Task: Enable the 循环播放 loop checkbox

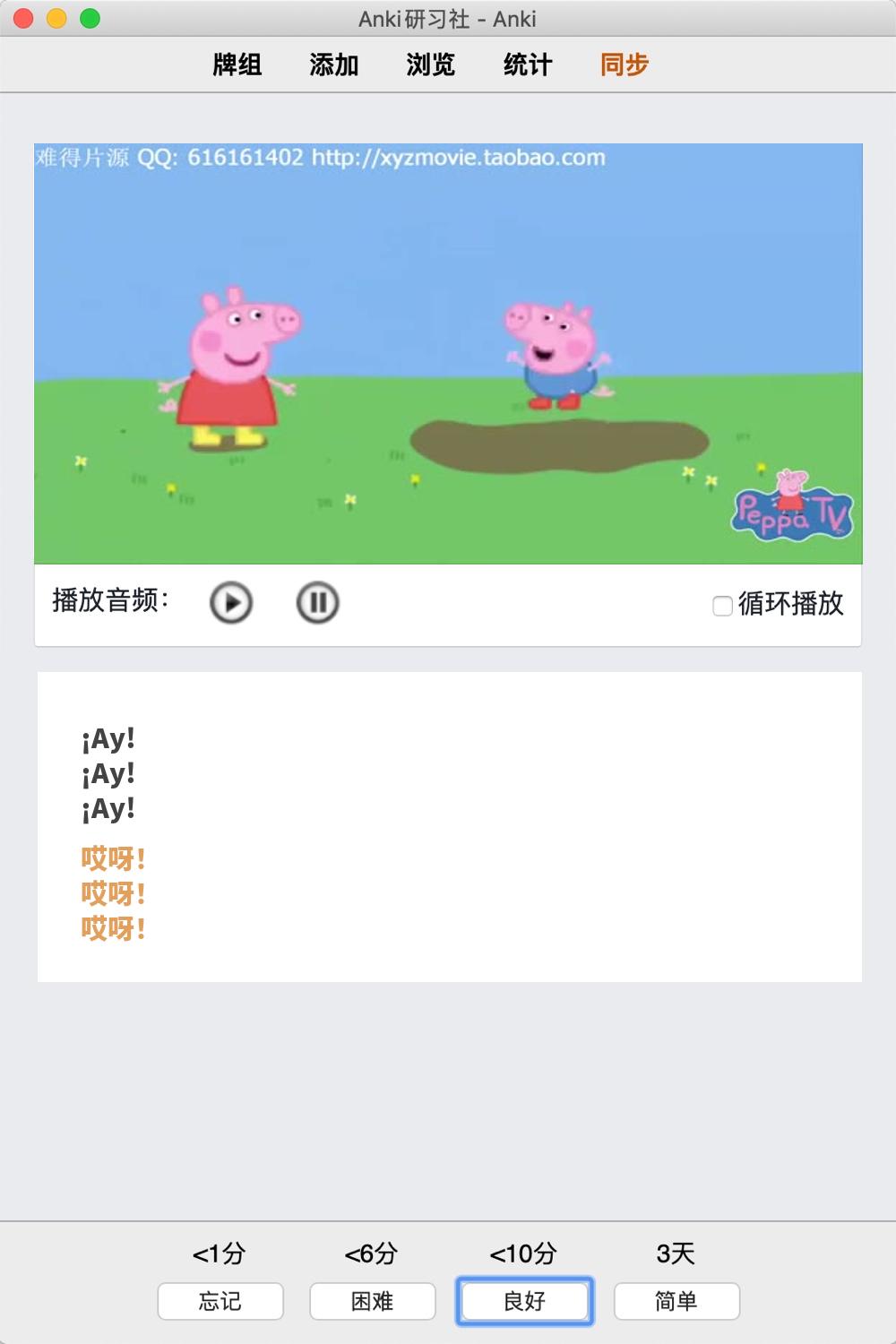Action: click(x=722, y=606)
